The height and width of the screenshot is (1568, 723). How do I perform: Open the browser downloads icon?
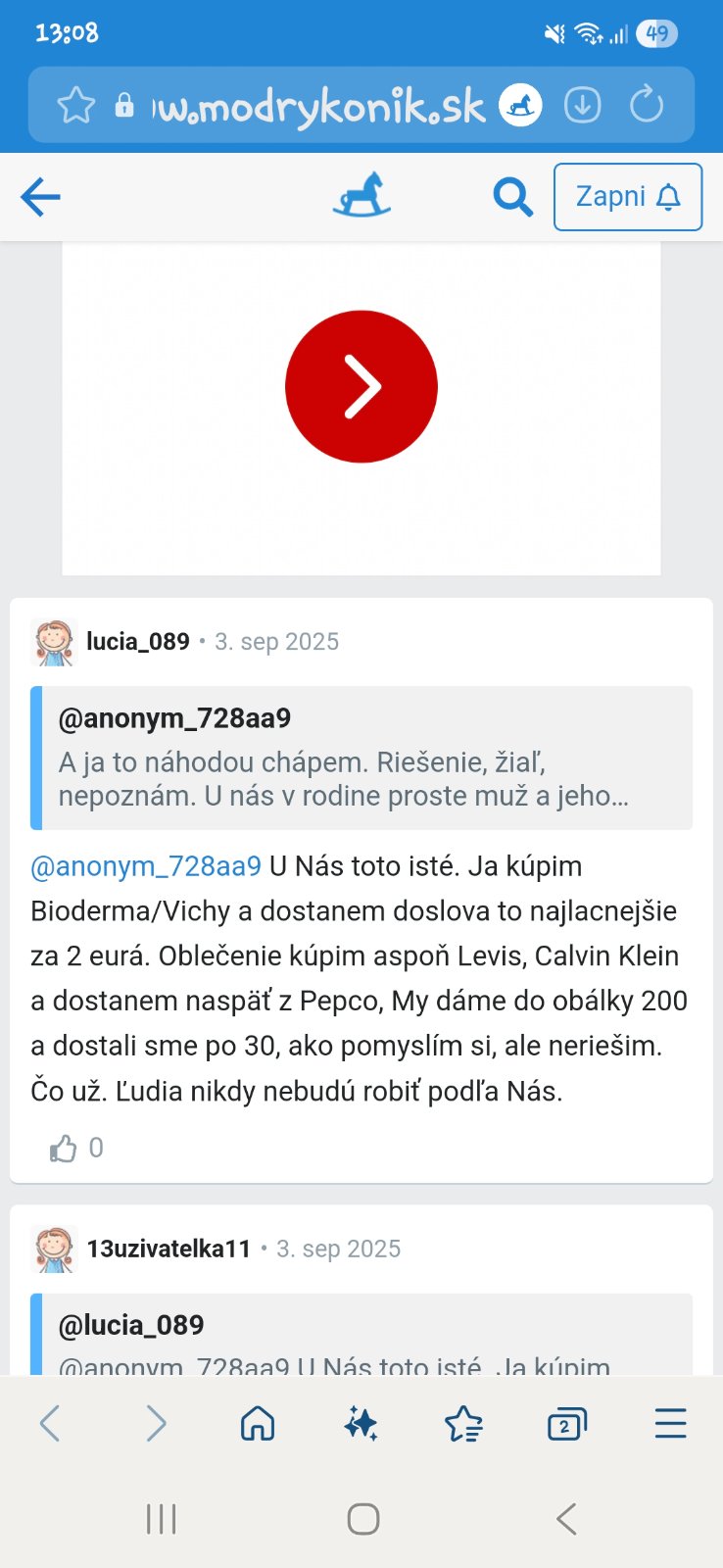[582, 105]
